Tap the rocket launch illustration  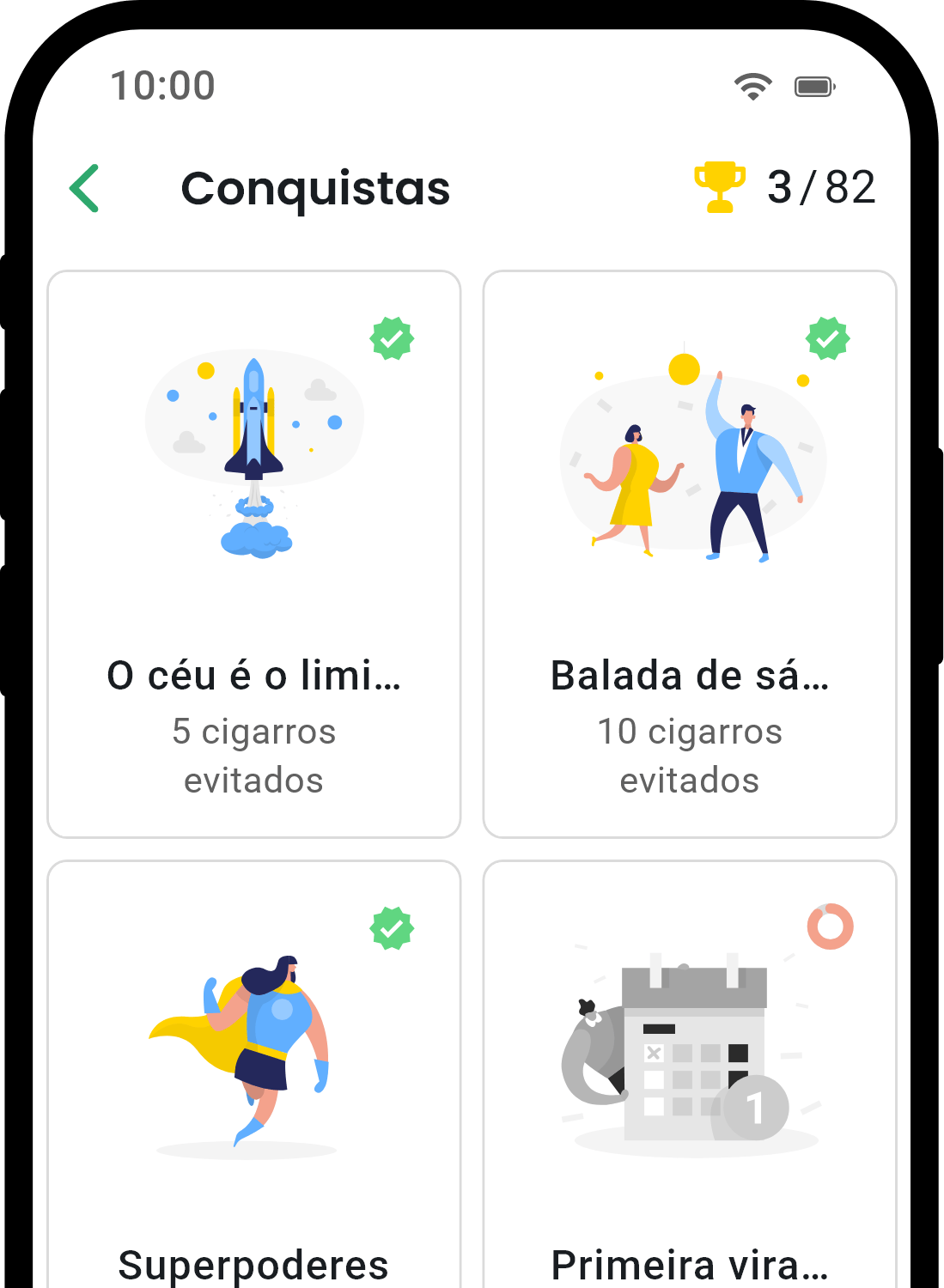pyautogui.click(x=254, y=451)
